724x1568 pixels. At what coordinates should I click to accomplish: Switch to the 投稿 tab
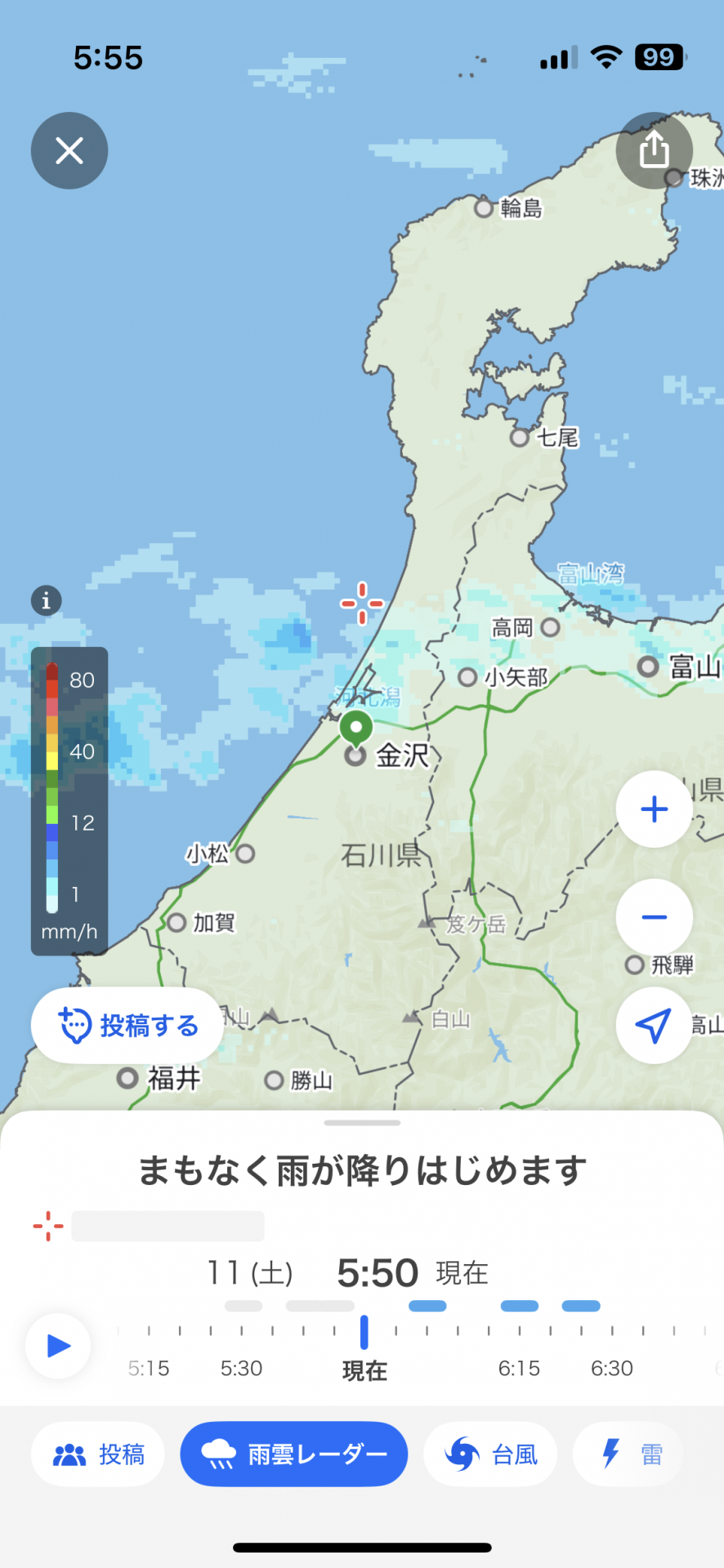click(98, 1454)
